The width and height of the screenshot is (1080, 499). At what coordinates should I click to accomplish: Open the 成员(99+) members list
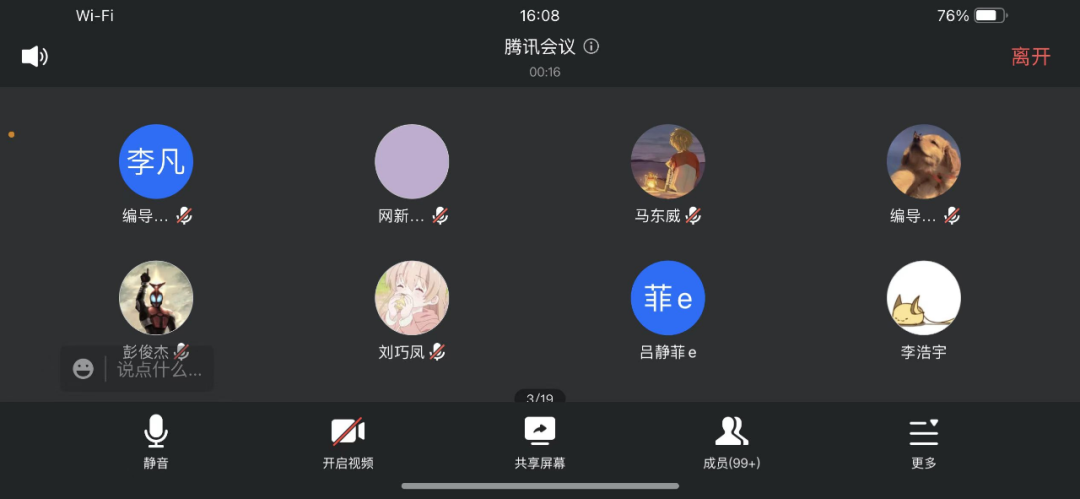click(732, 442)
